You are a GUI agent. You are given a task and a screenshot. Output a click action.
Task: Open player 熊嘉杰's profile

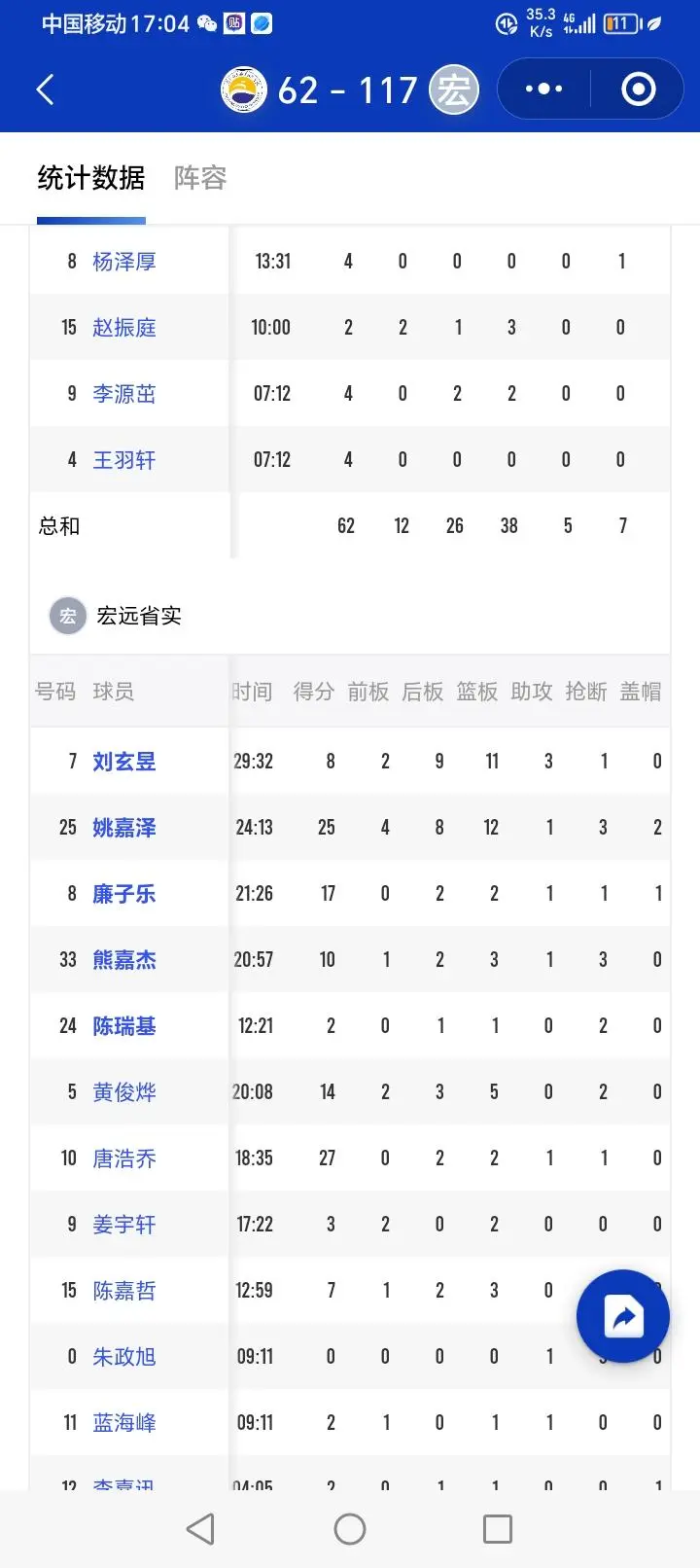pos(123,960)
